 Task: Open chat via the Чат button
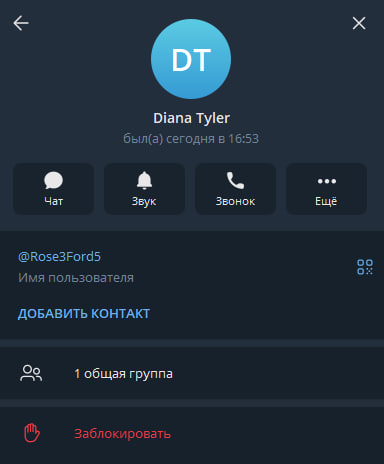click(53, 189)
